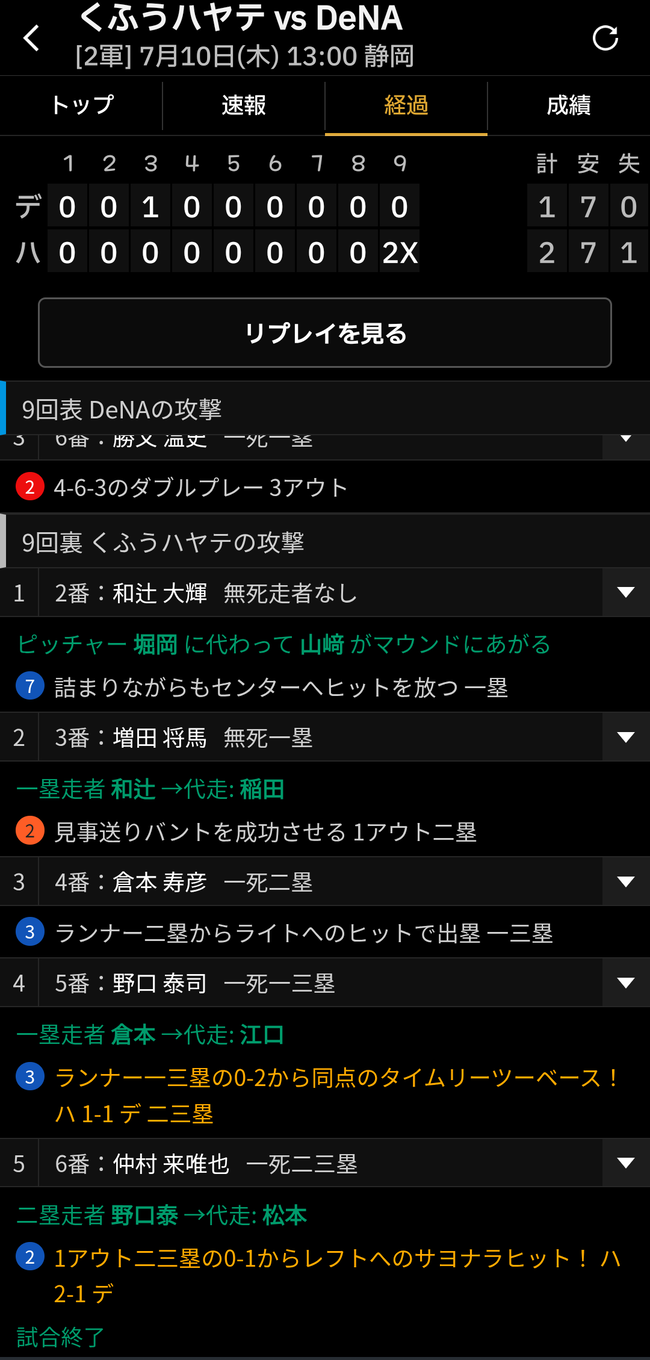
Task: Expand 4番 倉本 寿彦 at-bat details
Action: click(626, 882)
